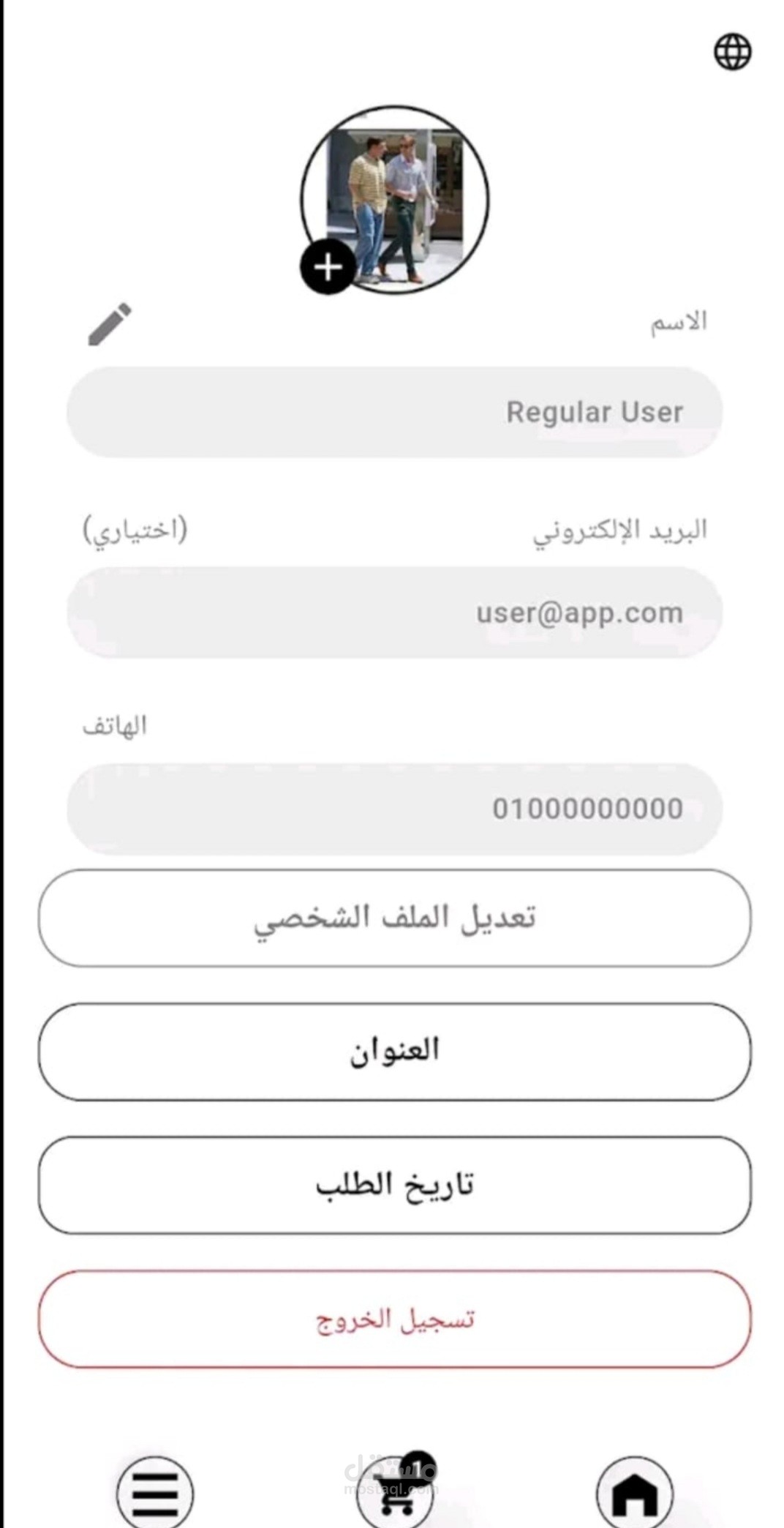This screenshot has height=1528, width=784.
Task: Open the العنوان address button
Action: click(x=395, y=1052)
